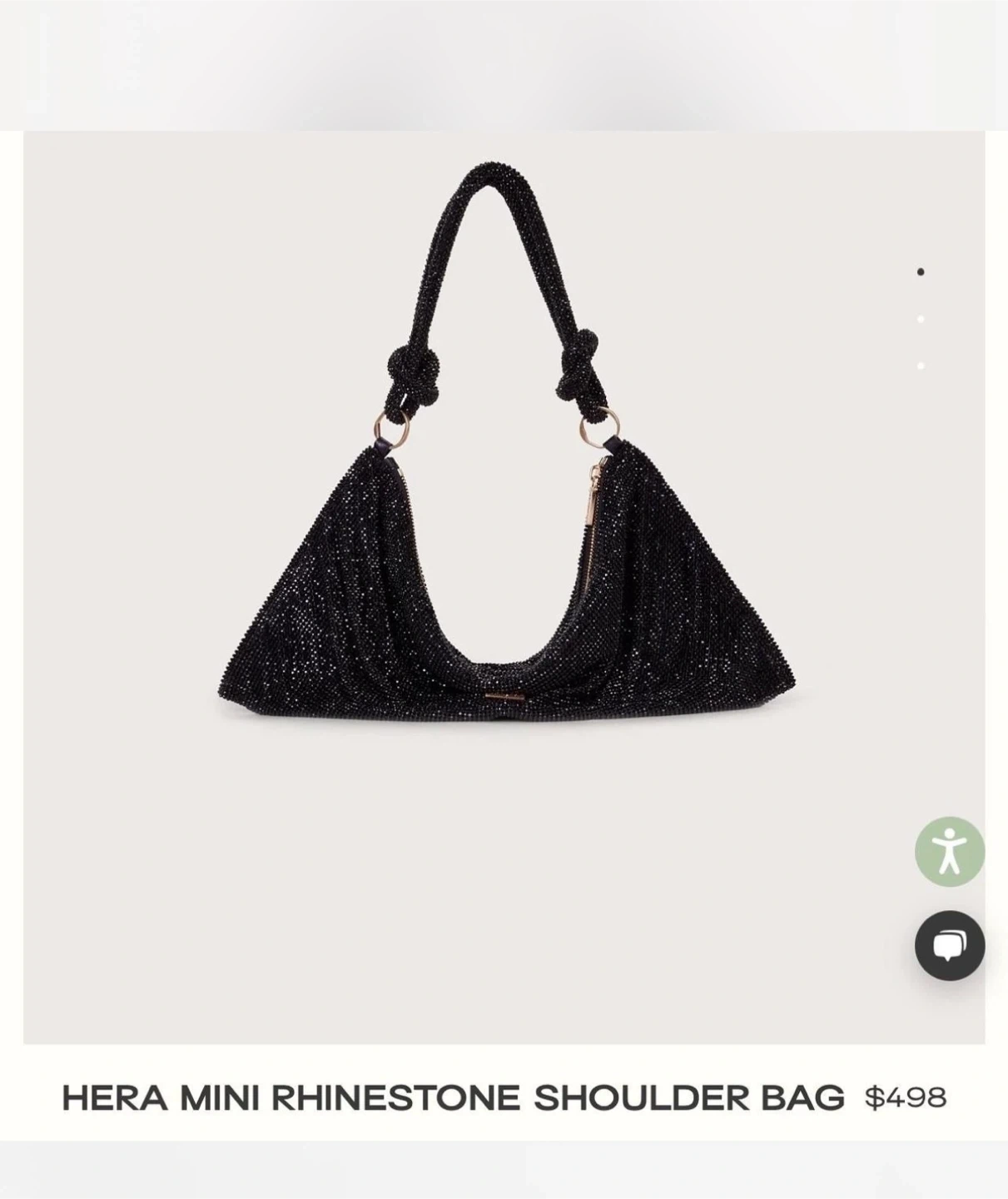Open the accessibility options widget

coord(949,852)
